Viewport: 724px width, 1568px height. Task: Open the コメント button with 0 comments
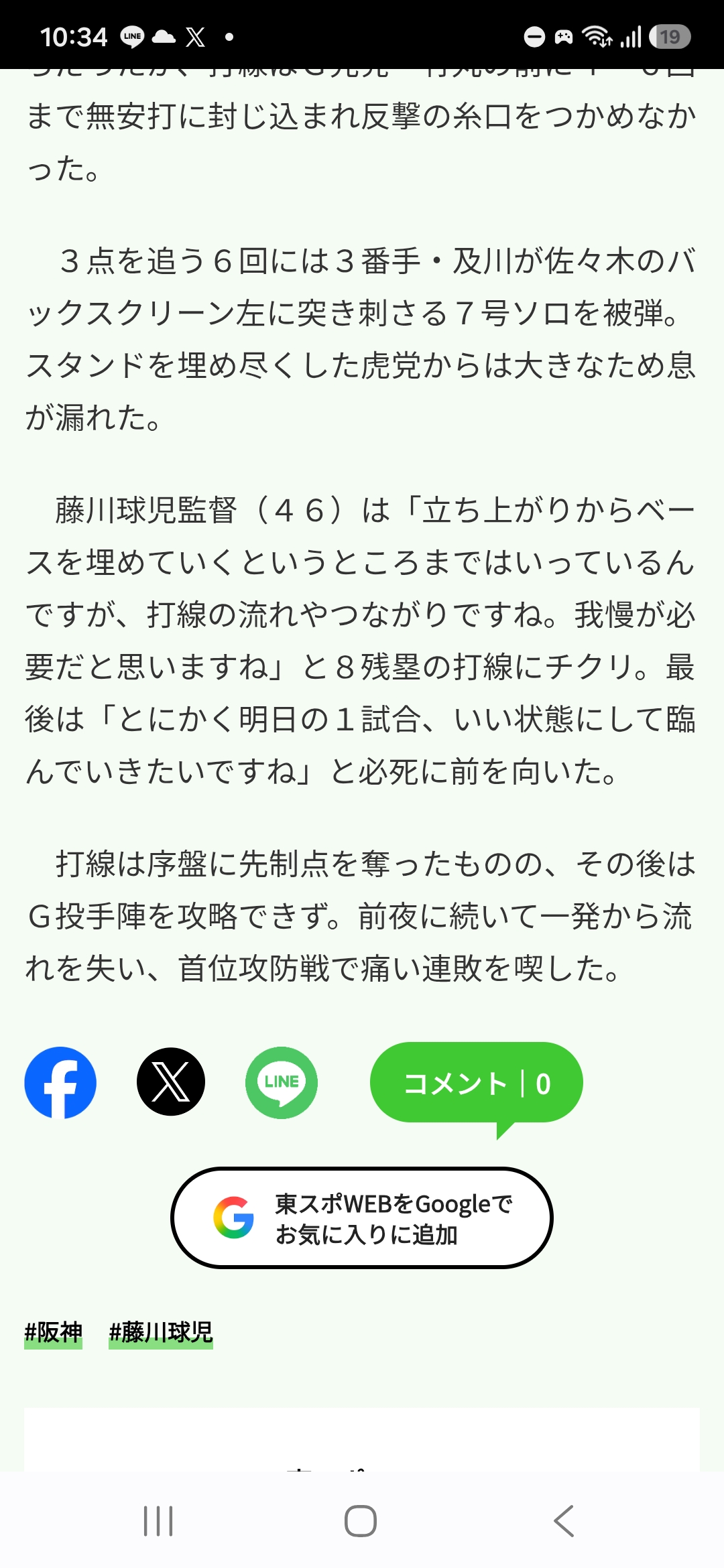[476, 1083]
